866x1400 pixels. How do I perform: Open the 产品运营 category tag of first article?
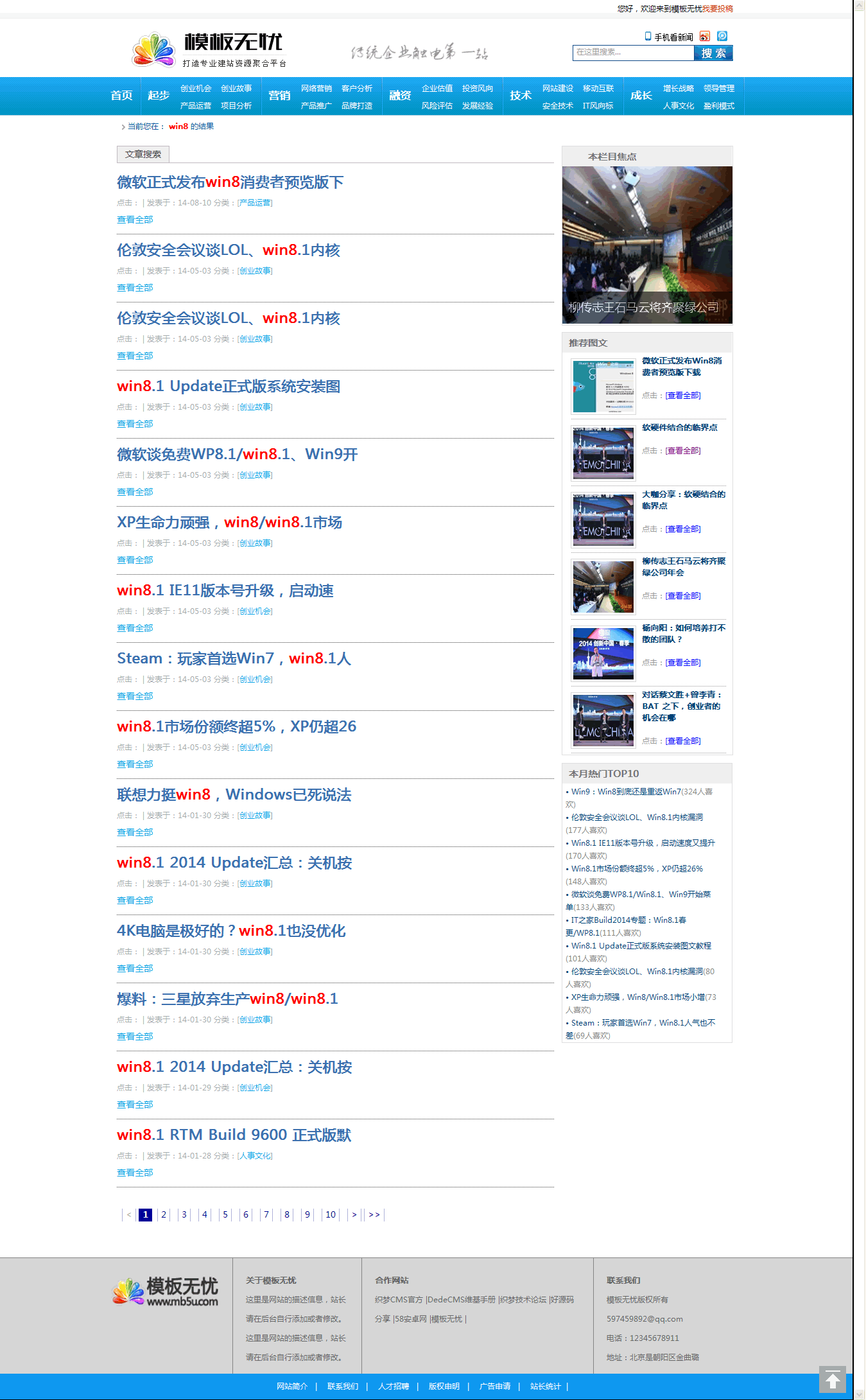click(x=255, y=203)
